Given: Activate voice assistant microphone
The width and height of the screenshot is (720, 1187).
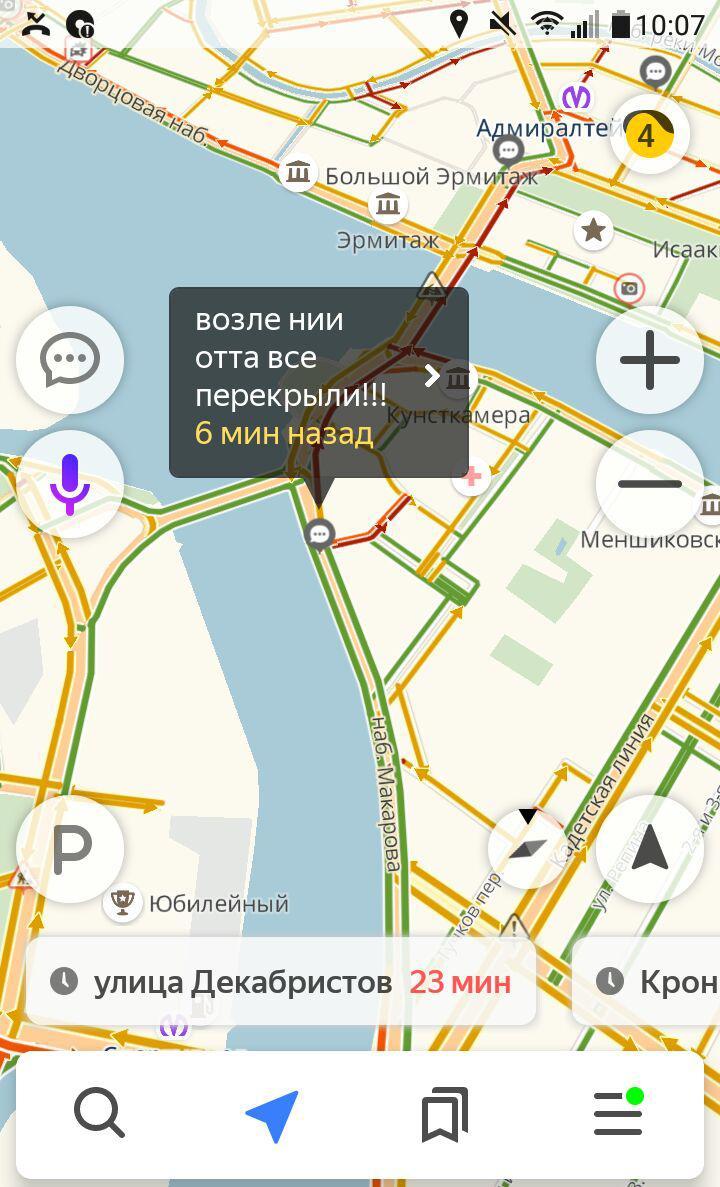Looking at the screenshot, I should coord(70,484).
